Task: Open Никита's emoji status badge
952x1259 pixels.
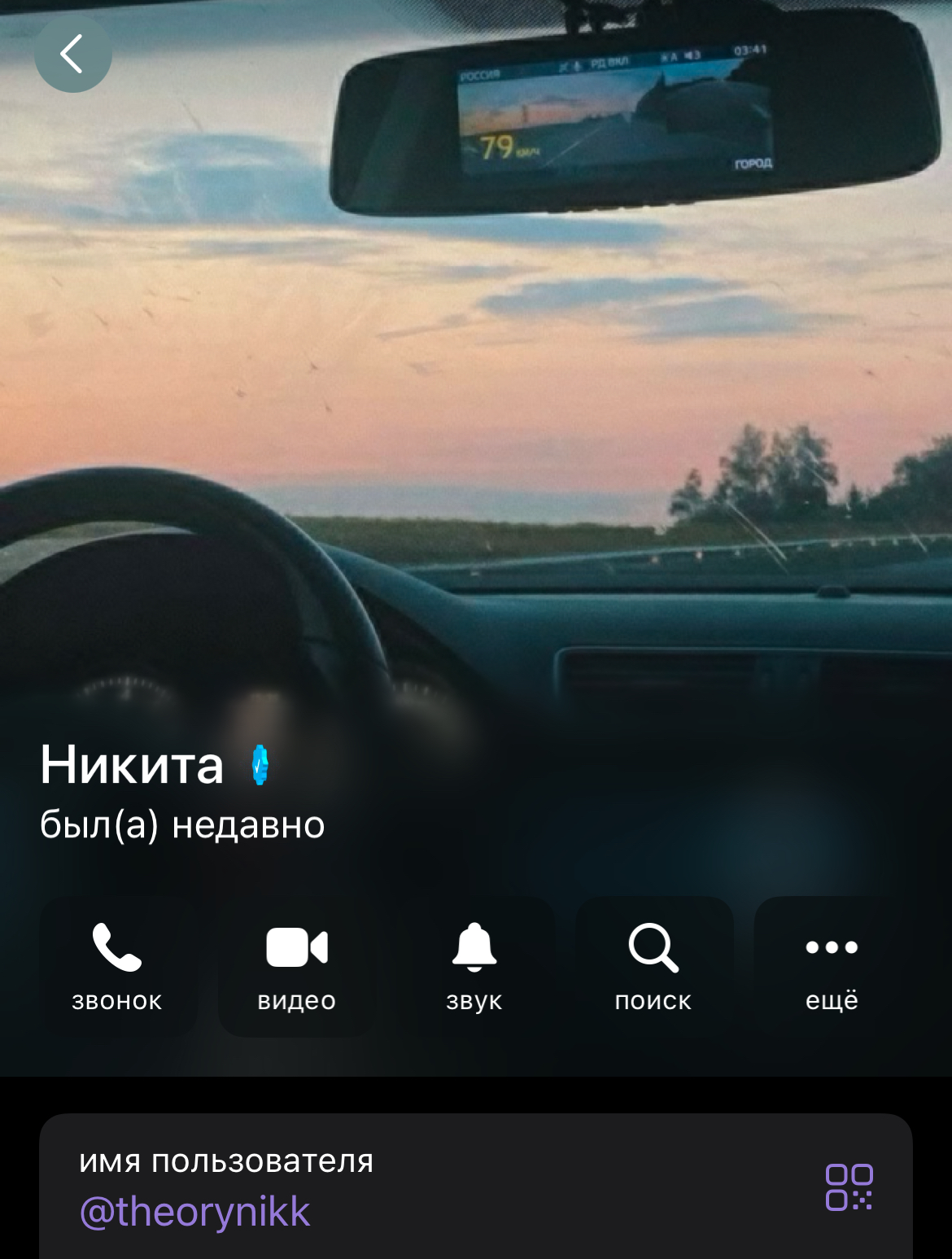Action: pyautogui.click(x=260, y=765)
